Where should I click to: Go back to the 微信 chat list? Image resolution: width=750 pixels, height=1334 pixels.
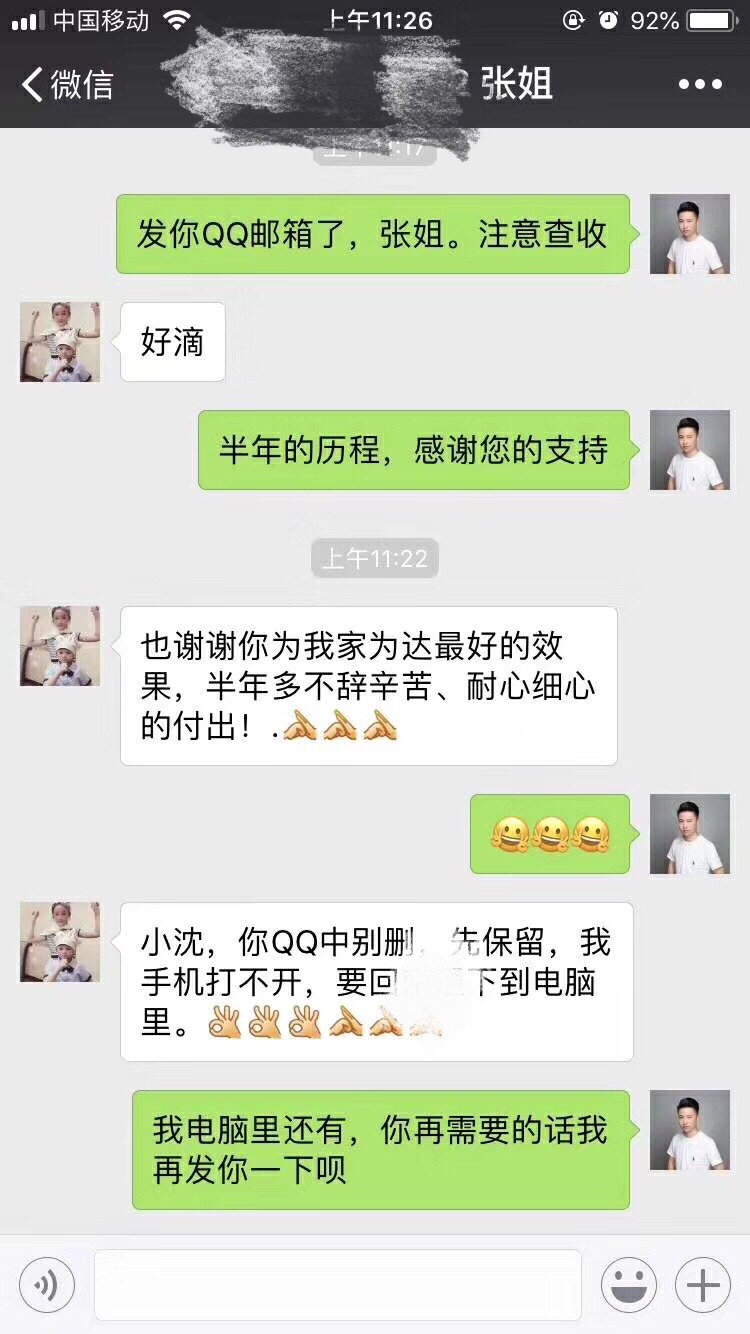(x=68, y=84)
